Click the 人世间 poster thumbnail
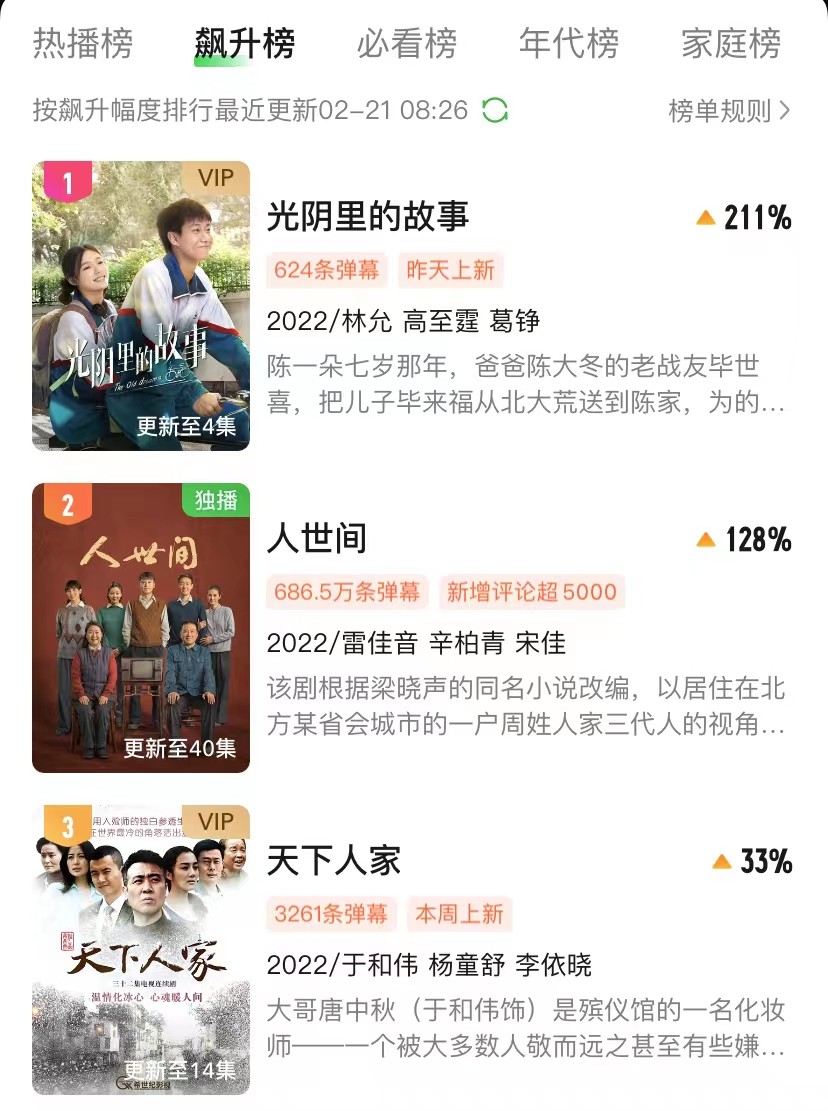The image size is (828, 1111). point(141,630)
